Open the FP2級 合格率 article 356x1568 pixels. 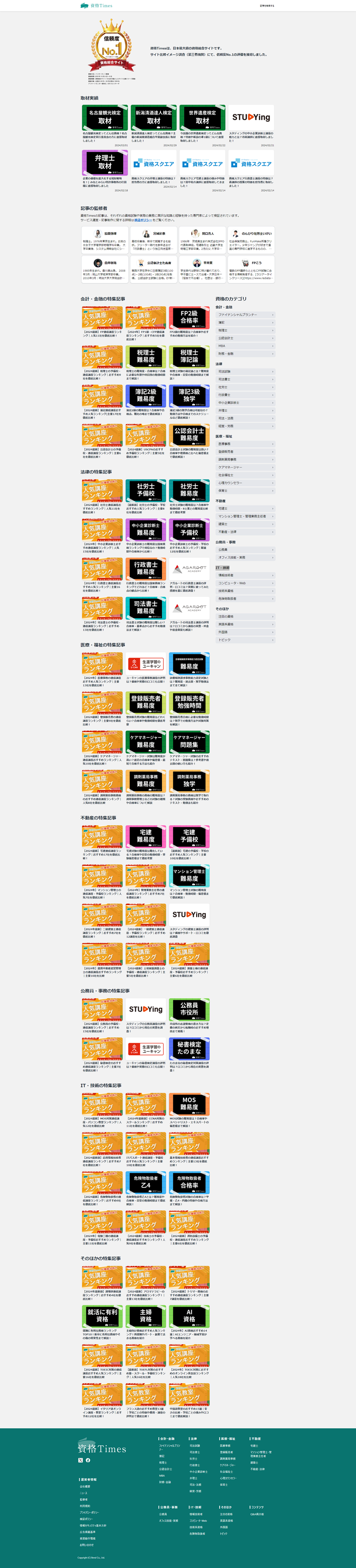tap(189, 317)
